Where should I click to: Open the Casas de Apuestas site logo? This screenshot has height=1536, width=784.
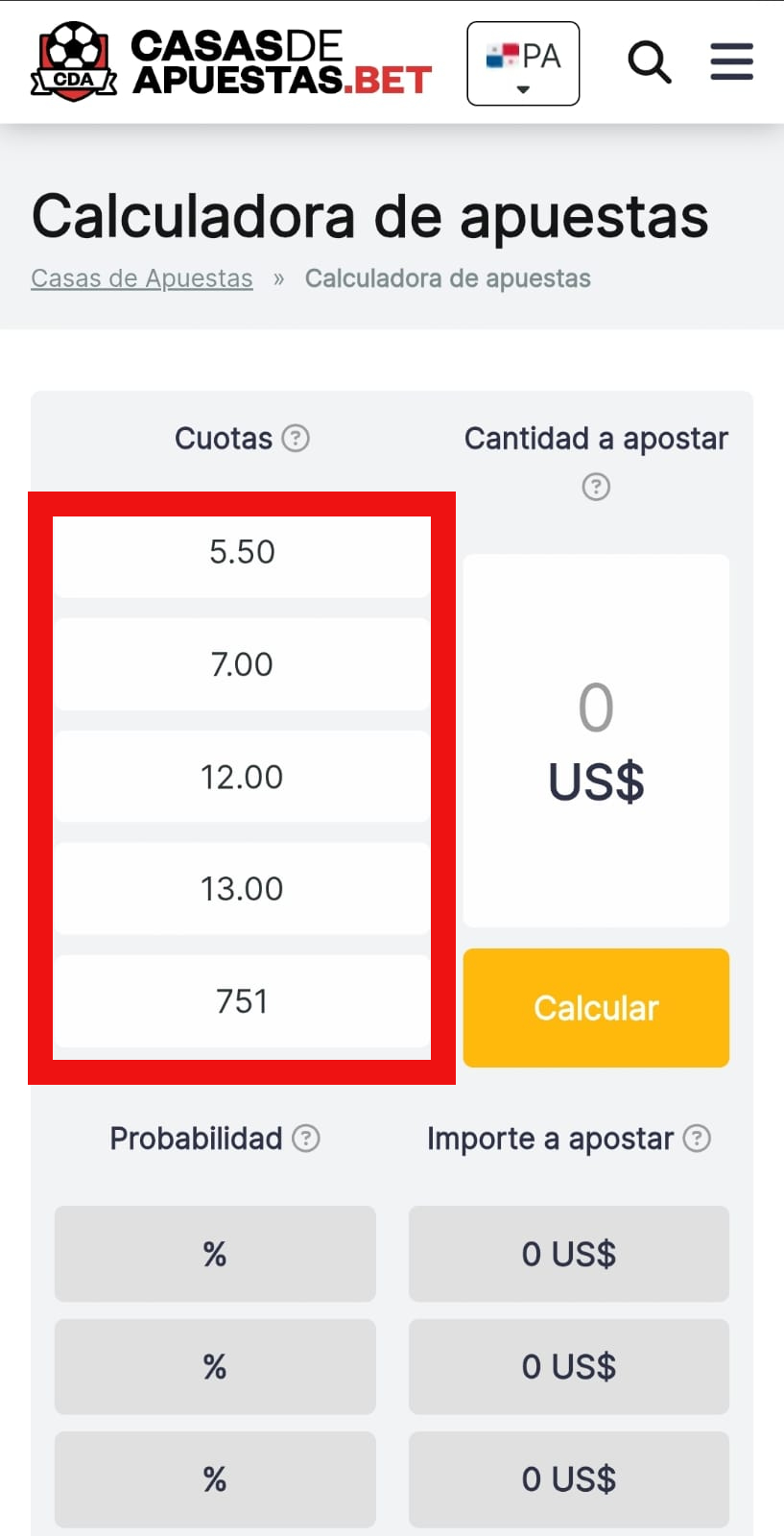pyautogui.click(x=231, y=62)
